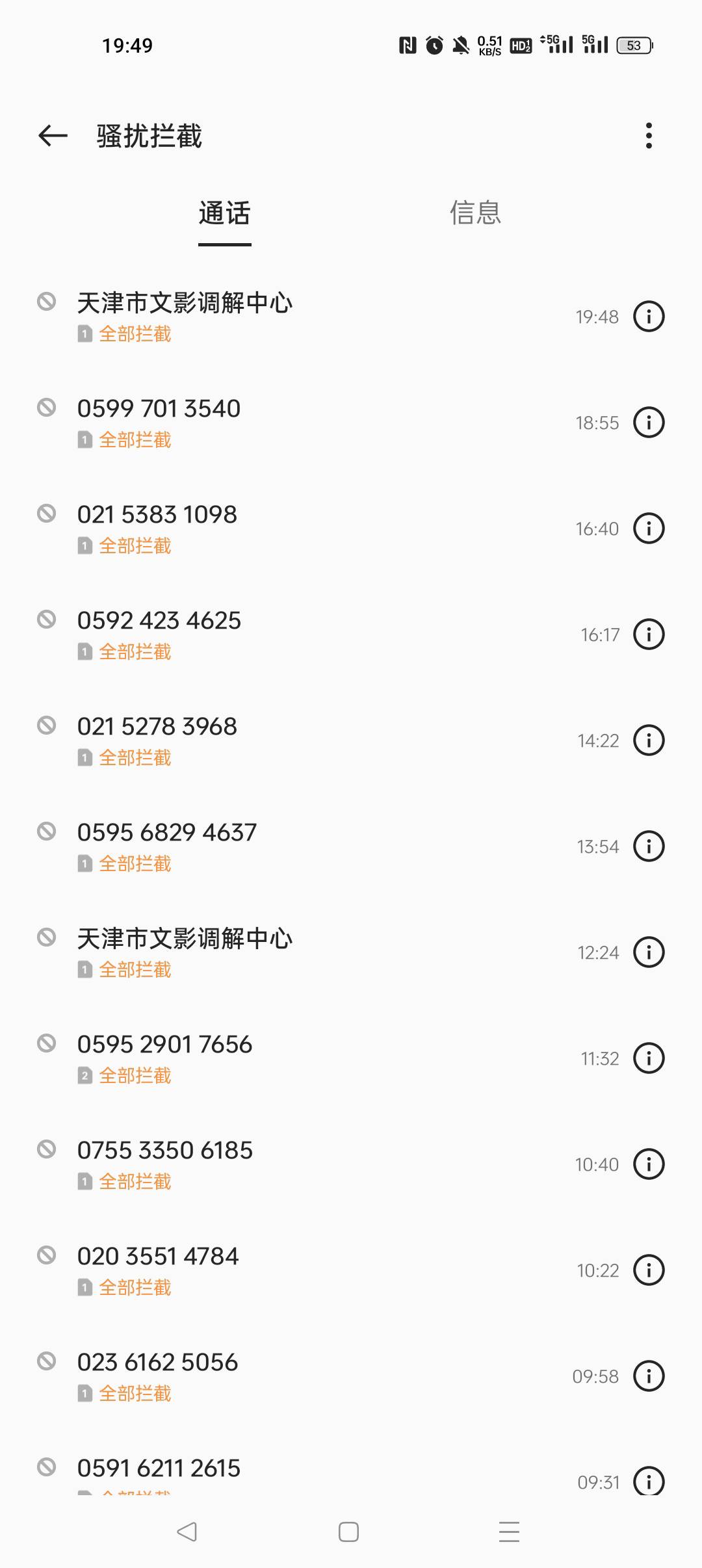Tap info icon for 0591 6211 2615
Viewport: 702px width, 1568px height.
tap(649, 1481)
